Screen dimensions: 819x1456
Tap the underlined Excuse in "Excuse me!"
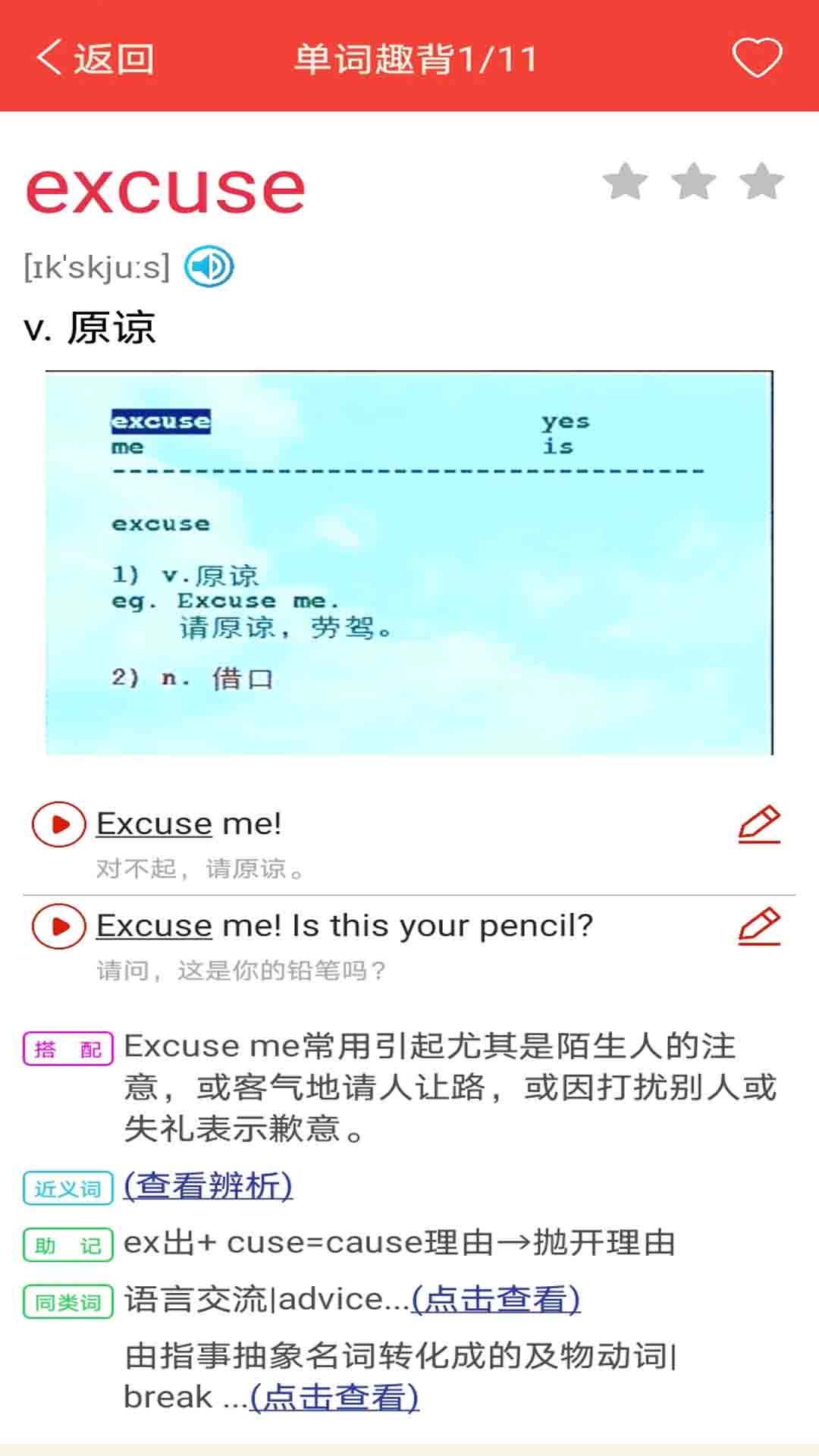tap(154, 824)
